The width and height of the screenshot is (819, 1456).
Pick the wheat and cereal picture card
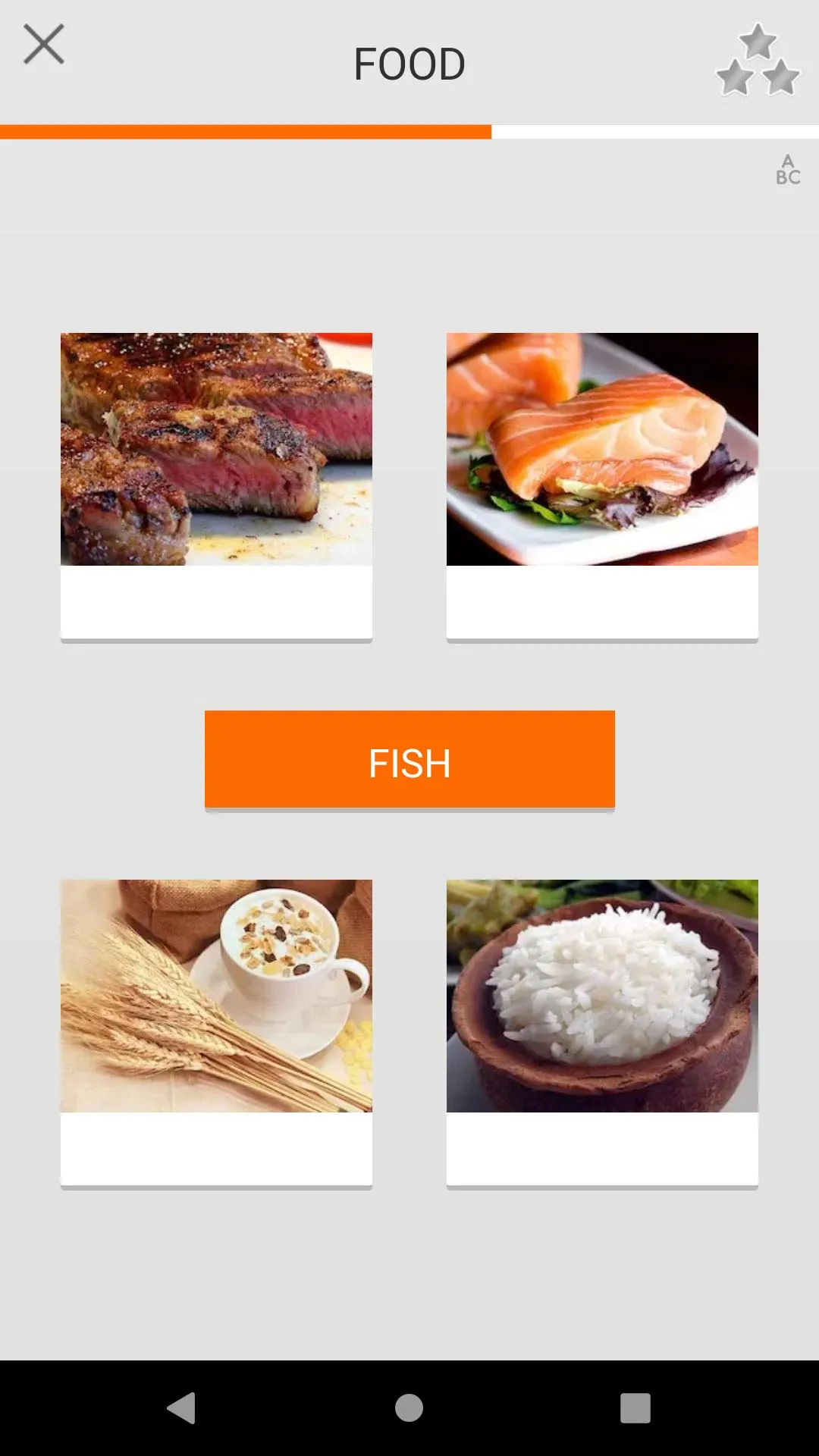click(x=216, y=1034)
